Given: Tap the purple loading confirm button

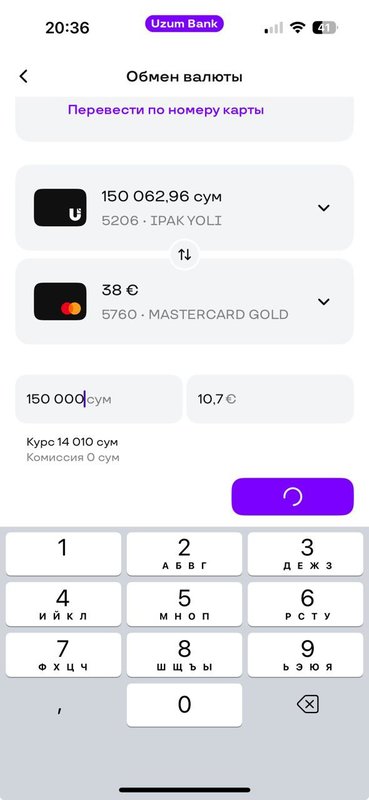Looking at the screenshot, I should [292, 496].
